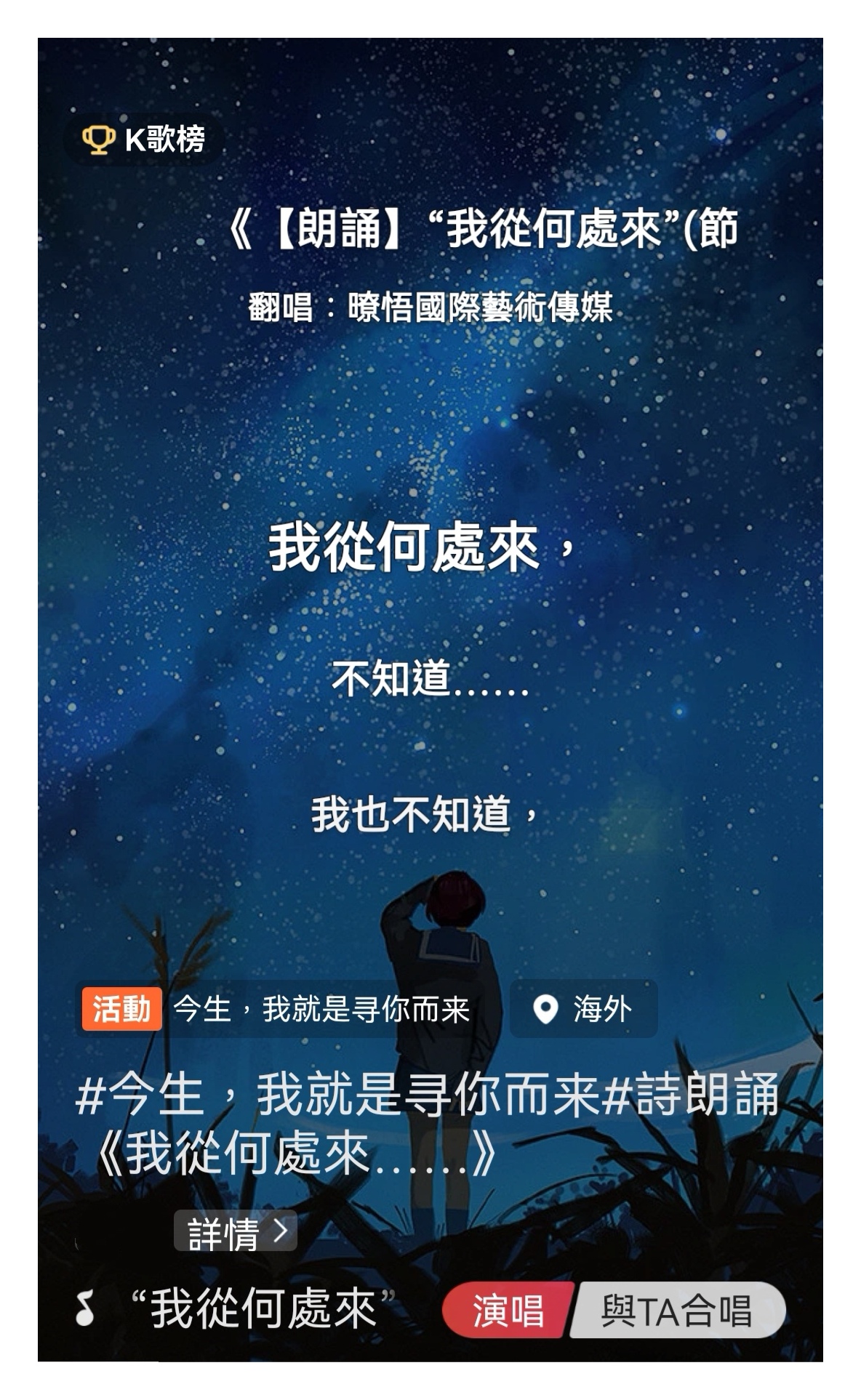Viewport: 861px width, 1400px height.
Task: View 詳情 for this post
Action: pyautogui.click(x=234, y=1231)
